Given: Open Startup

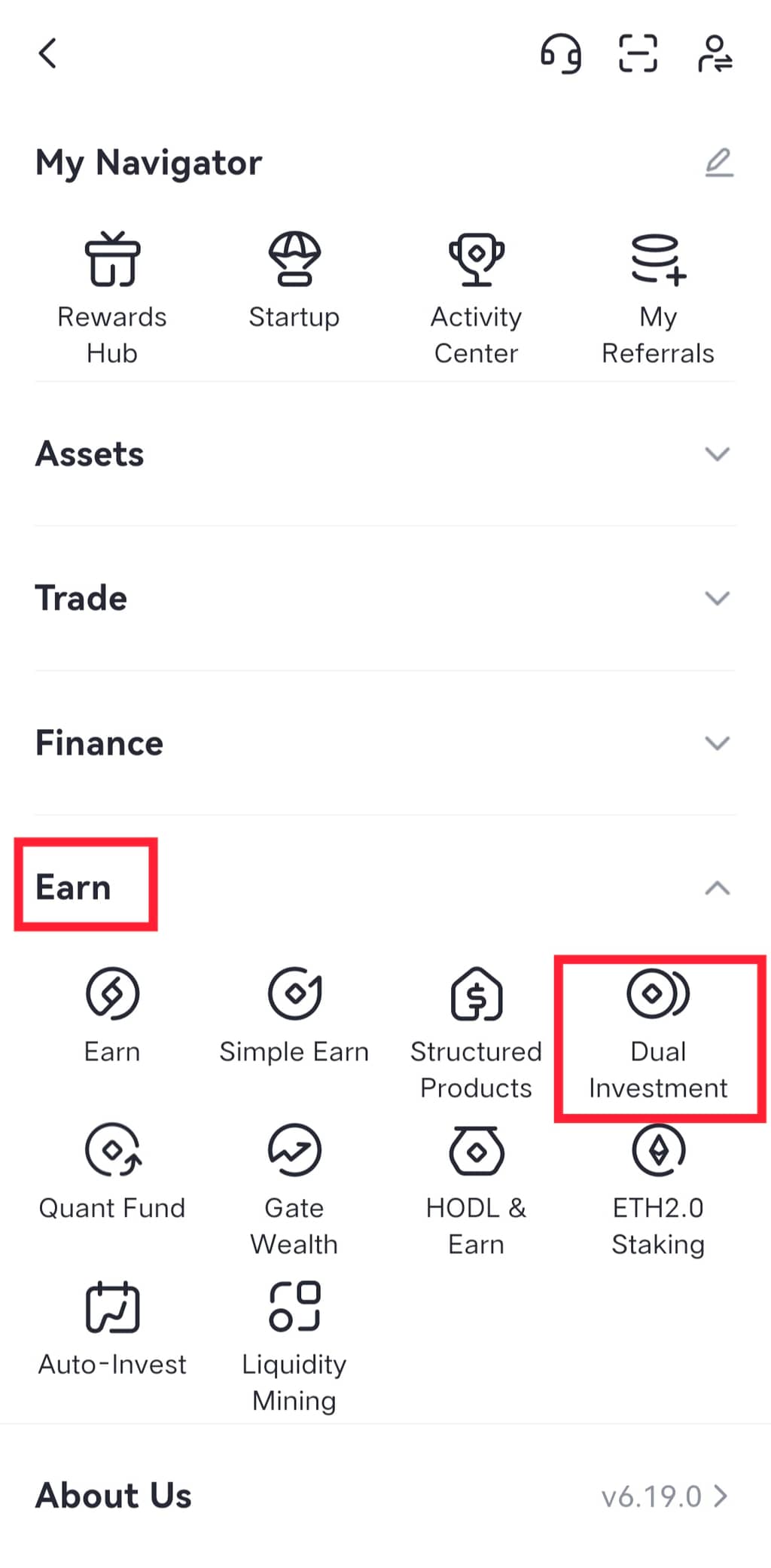Looking at the screenshot, I should tap(294, 281).
